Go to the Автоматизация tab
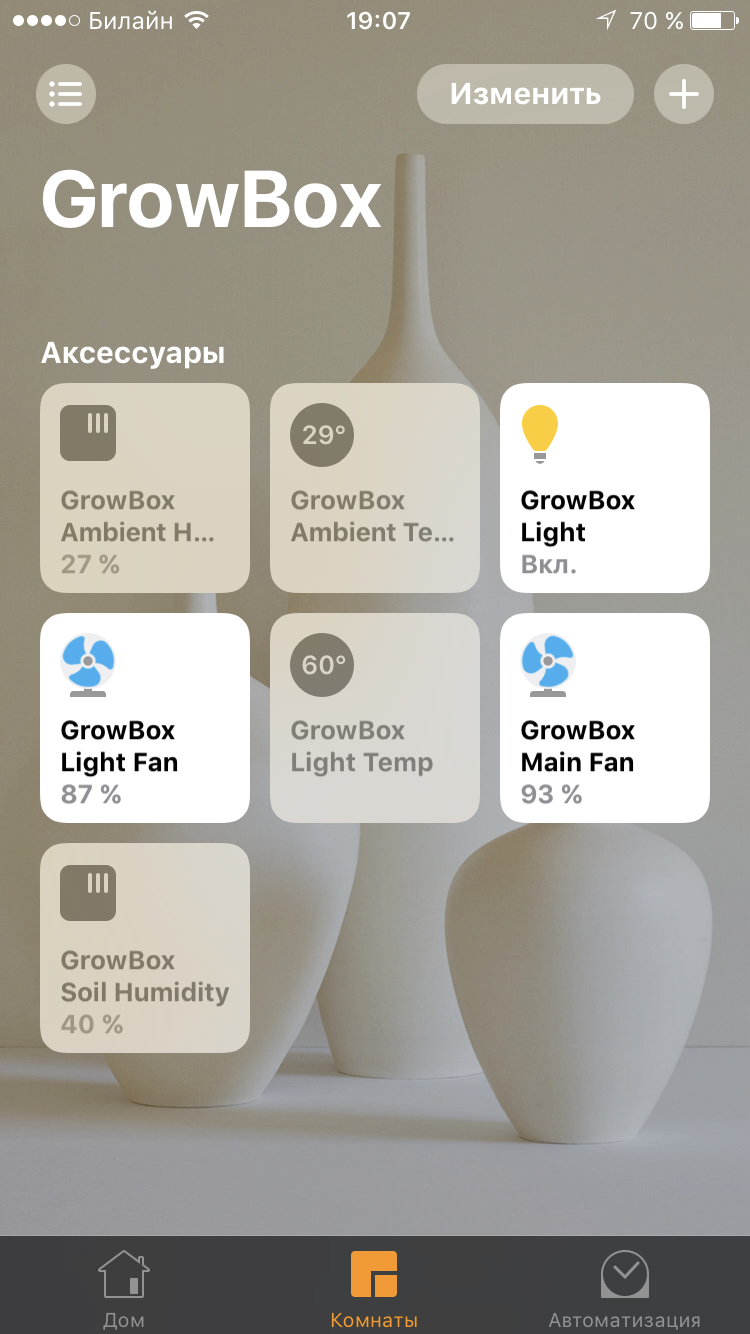750x1334 pixels. tap(625, 1288)
